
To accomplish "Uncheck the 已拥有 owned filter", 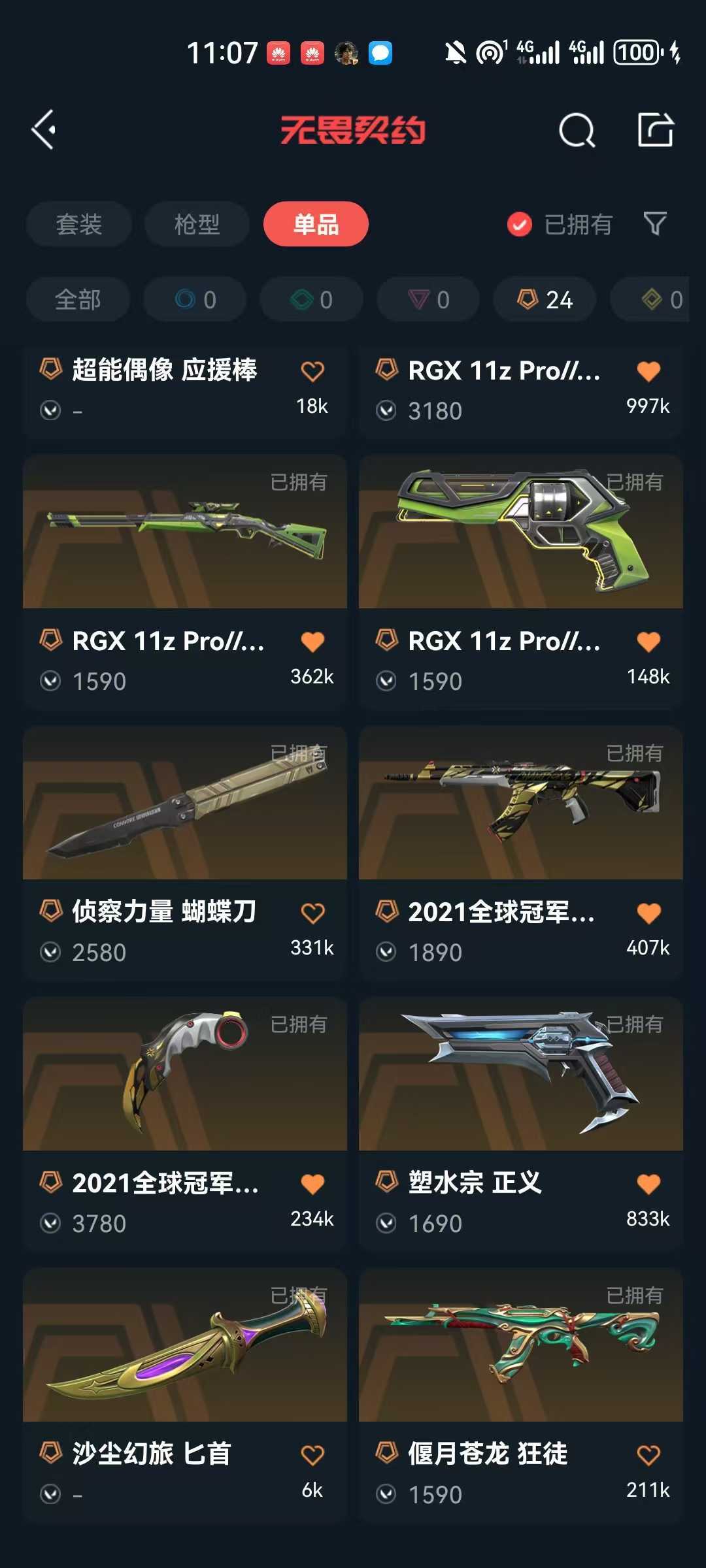I will tap(560, 224).
